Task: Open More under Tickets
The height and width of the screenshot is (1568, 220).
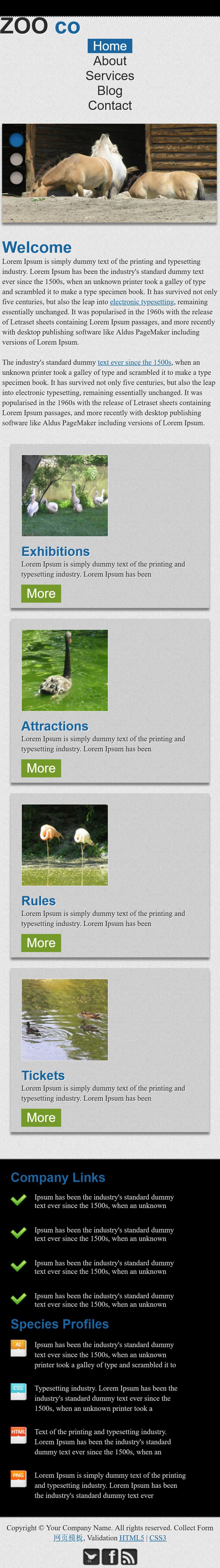Action: [41, 1118]
